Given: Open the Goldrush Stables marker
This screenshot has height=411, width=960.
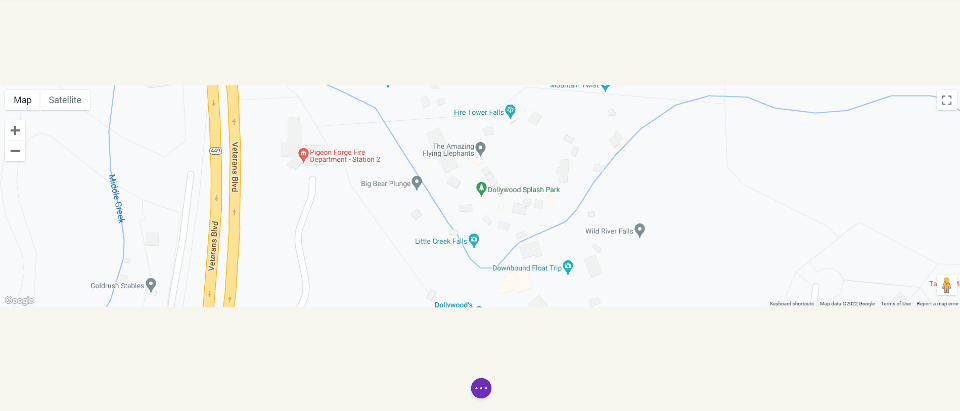Looking at the screenshot, I should [151, 285].
